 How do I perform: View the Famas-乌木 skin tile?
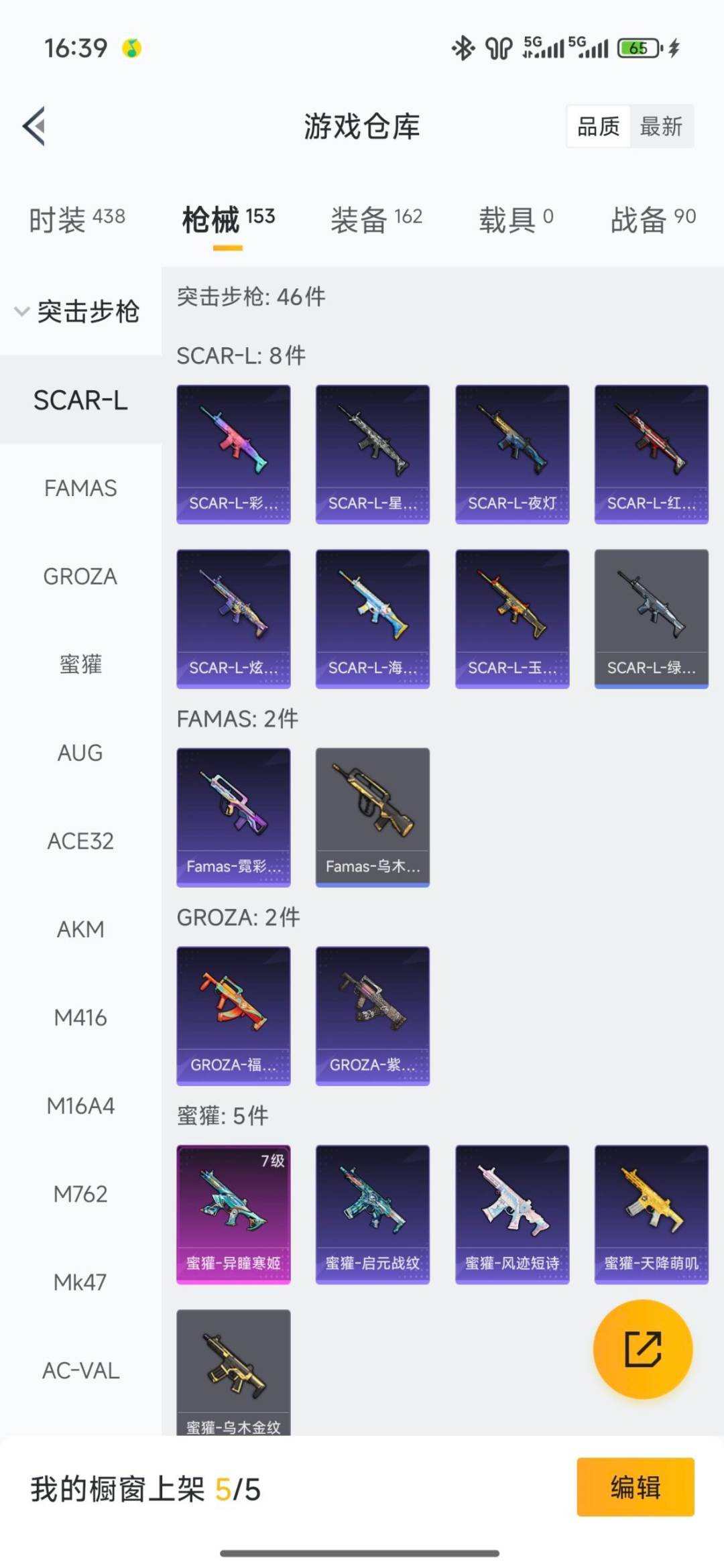[x=373, y=817]
